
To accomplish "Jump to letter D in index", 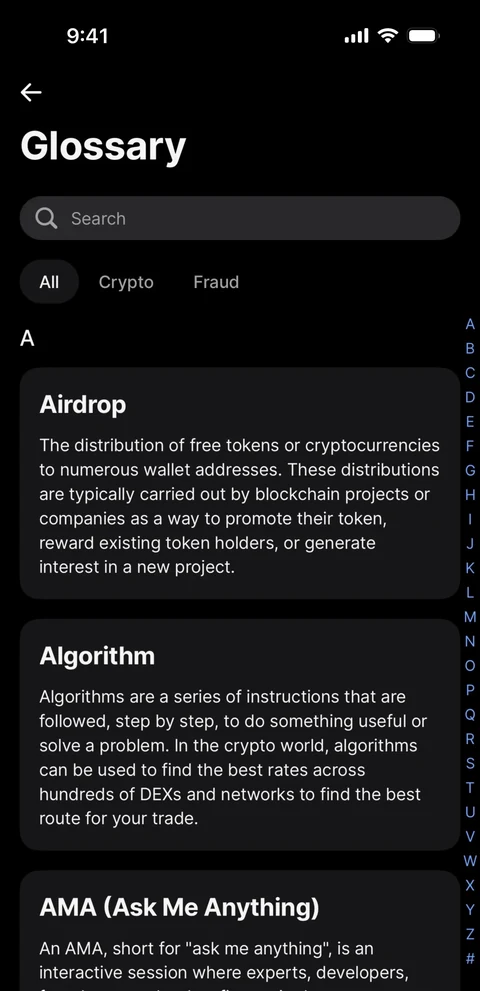I will (x=470, y=397).
